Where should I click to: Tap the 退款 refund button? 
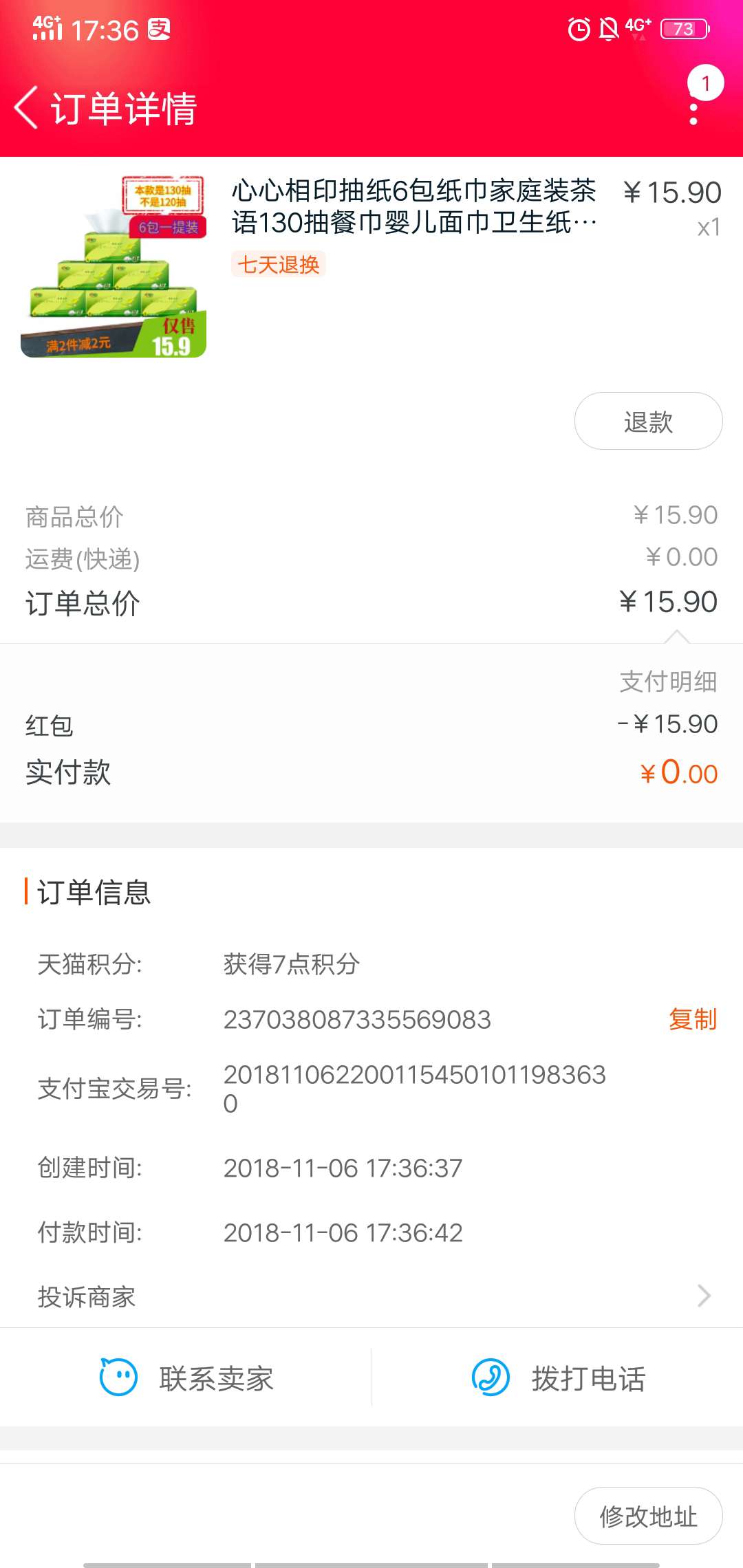point(647,420)
